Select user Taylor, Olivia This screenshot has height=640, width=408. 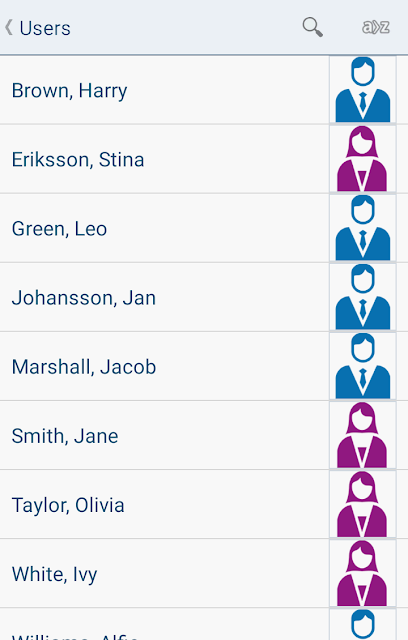(x=204, y=504)
